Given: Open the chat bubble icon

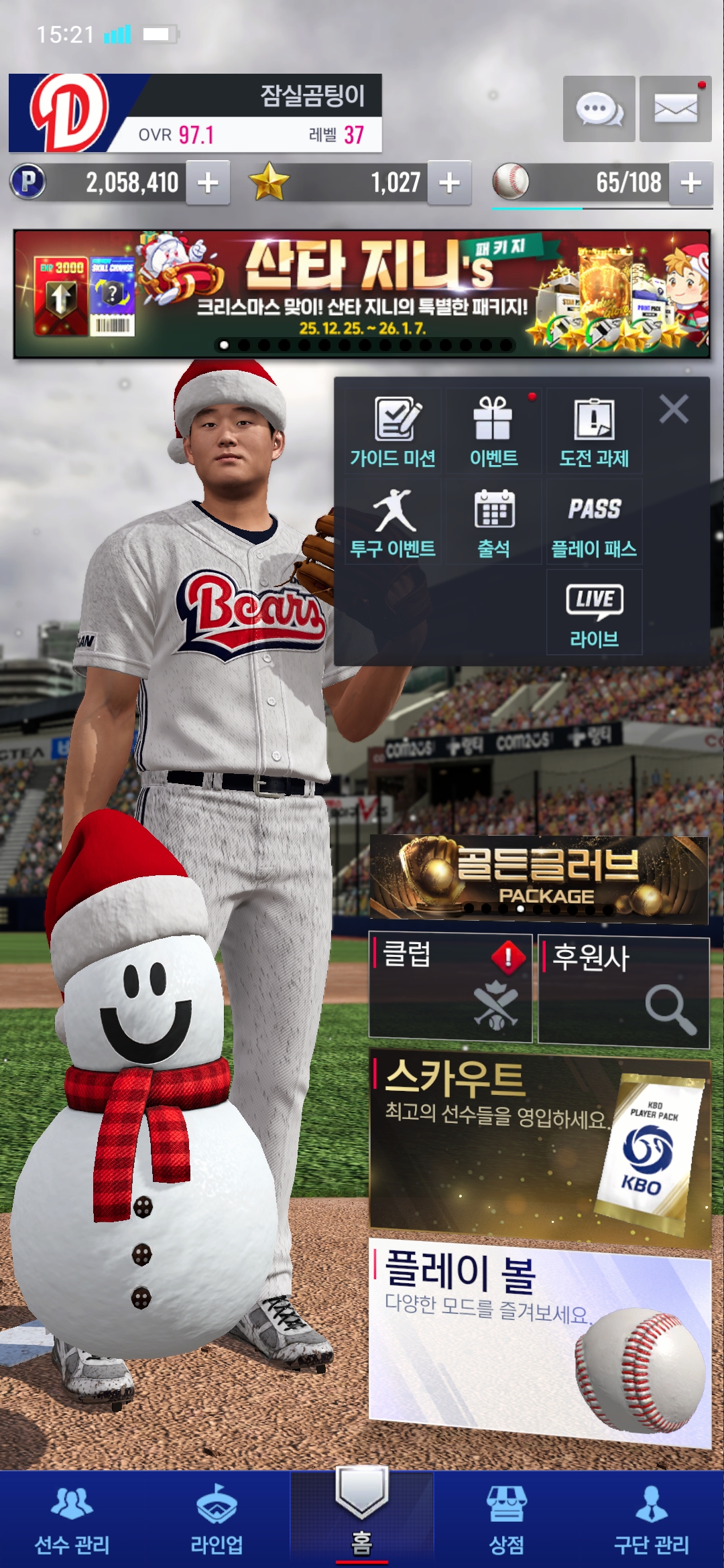Looking at the screenshot, I should pos(599,109).
